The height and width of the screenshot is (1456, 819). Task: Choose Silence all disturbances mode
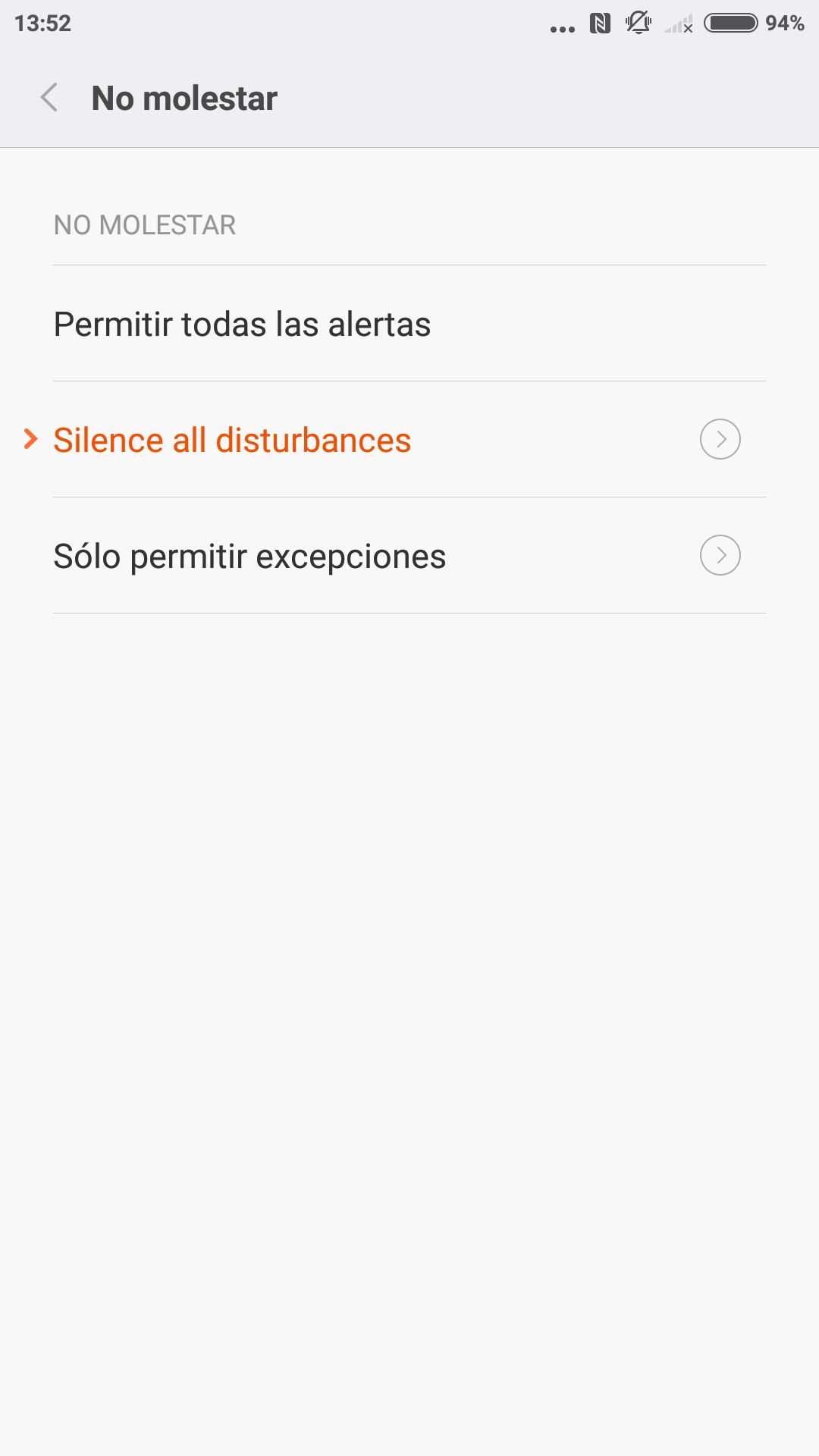pyautogui.click(x=232, y=441)
